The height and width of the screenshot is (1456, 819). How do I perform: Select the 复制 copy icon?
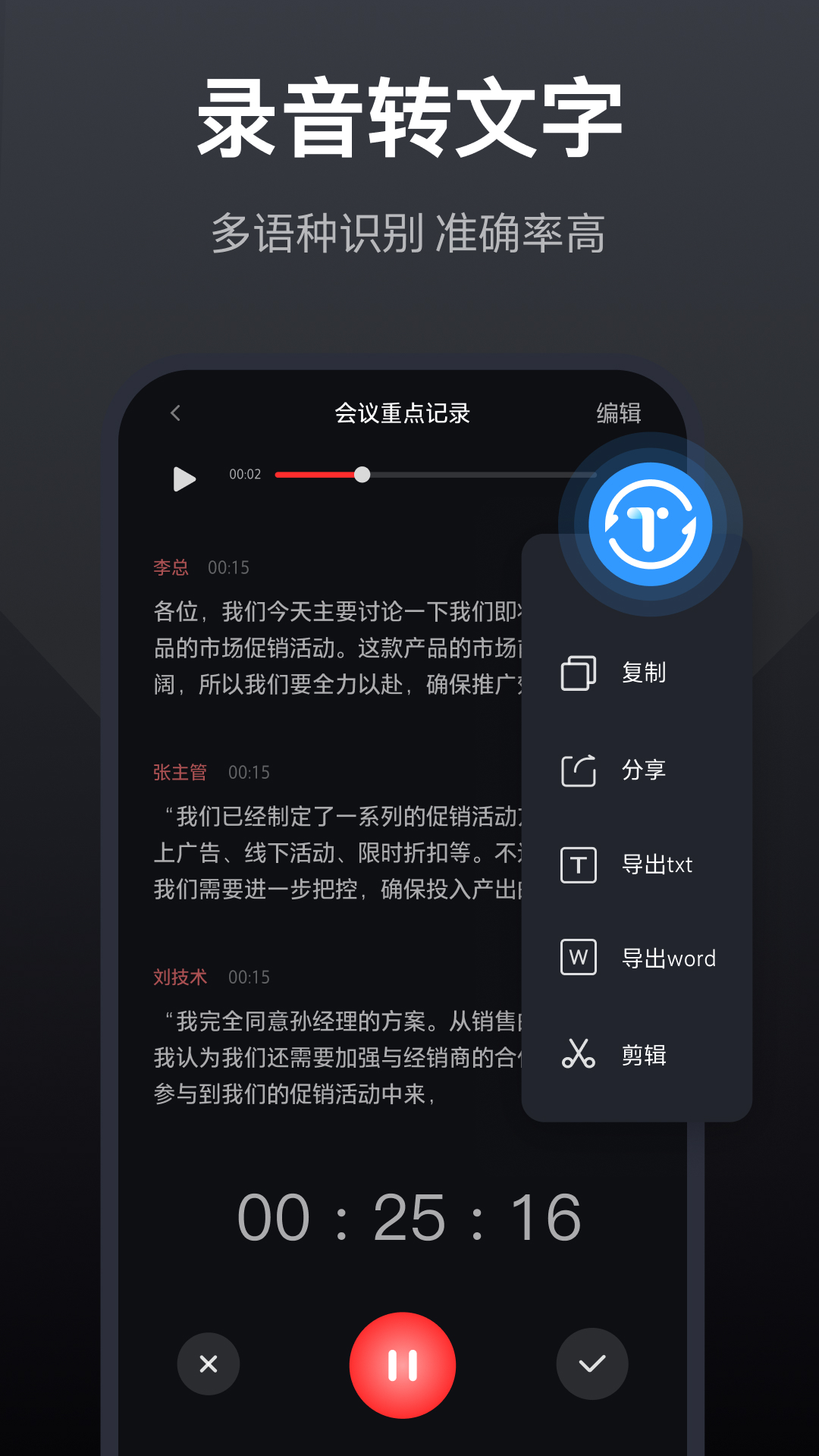pyautogui.click(x=577, y=673)
